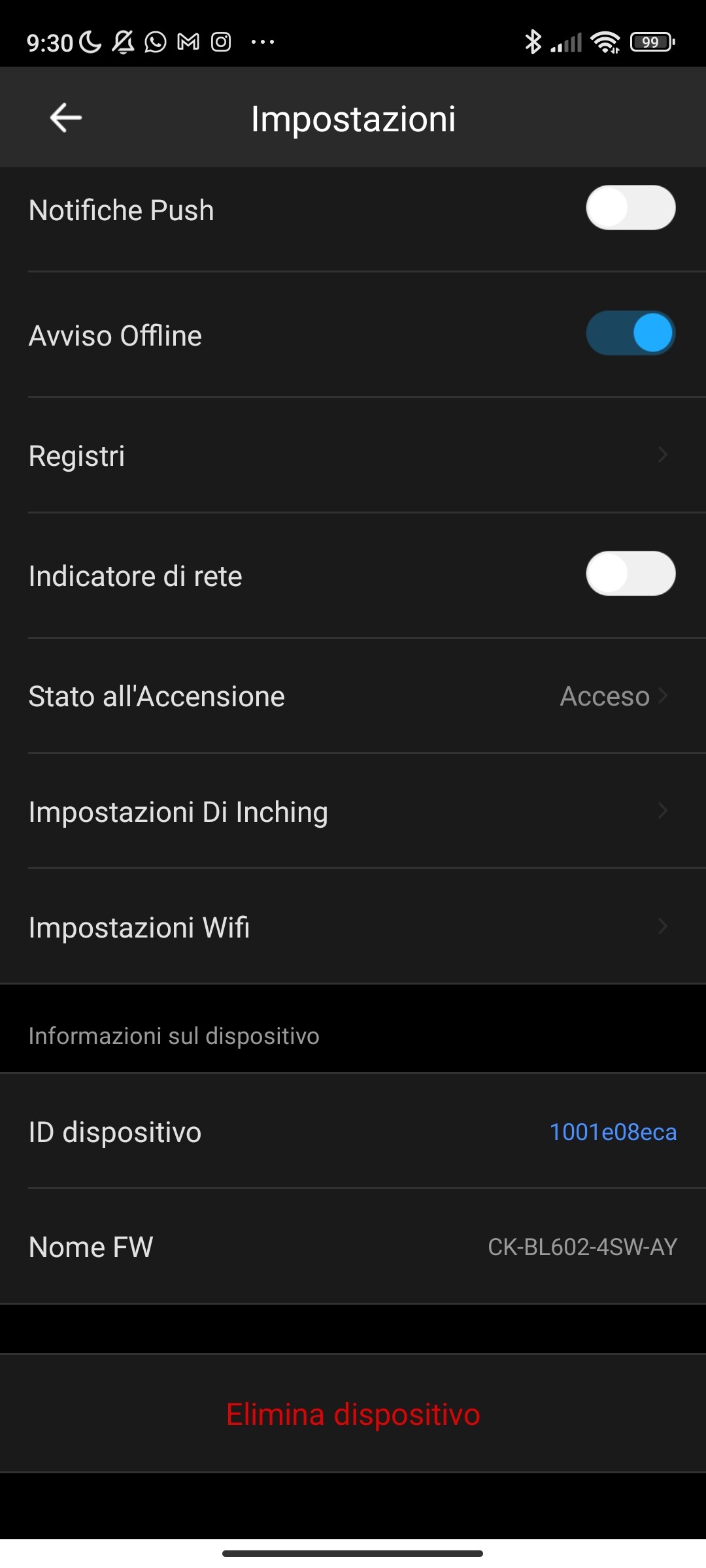
Task: Open the Registri logs
Action: [353, 455]
